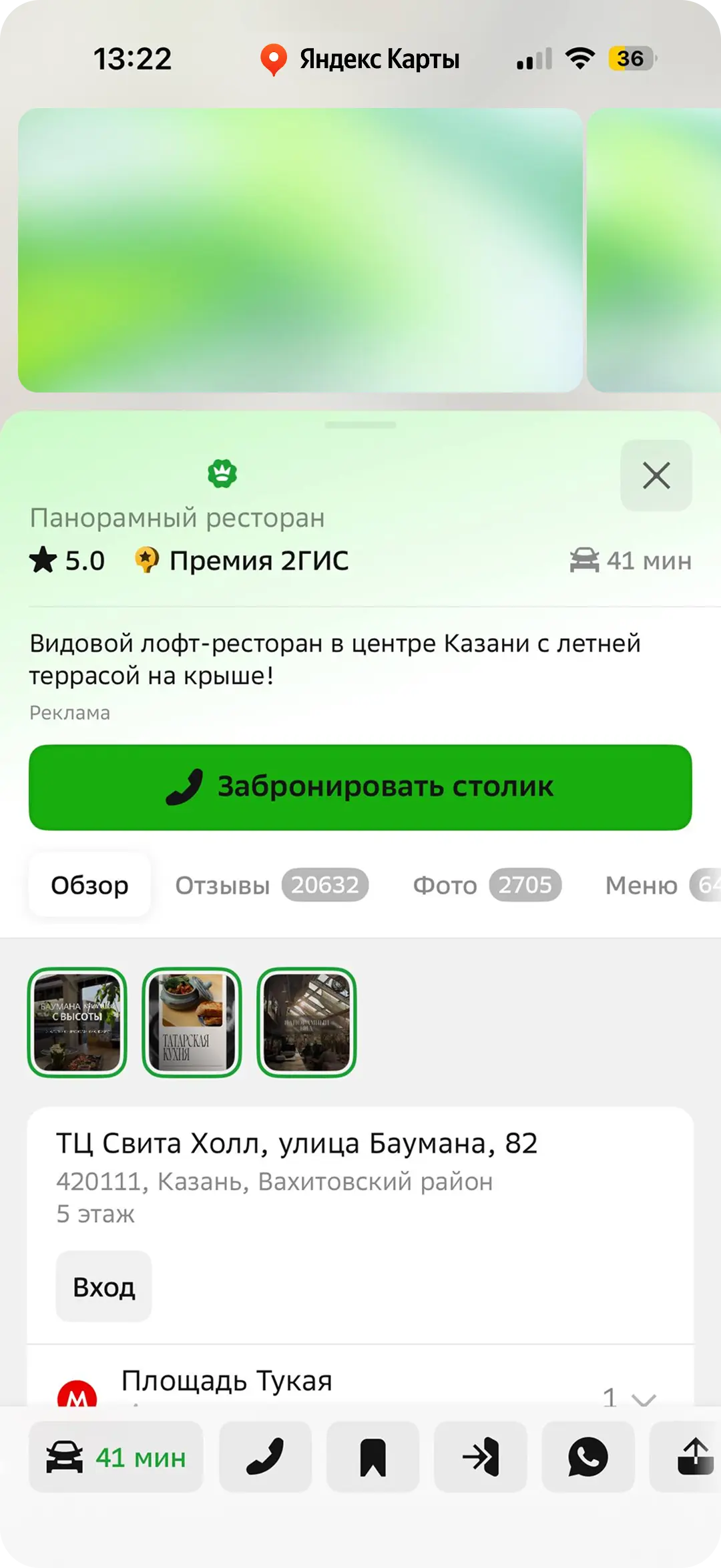Viewport: 721px width, 1568px height.
Task: Open the Баумана с высоты story
Action: 77,1022
